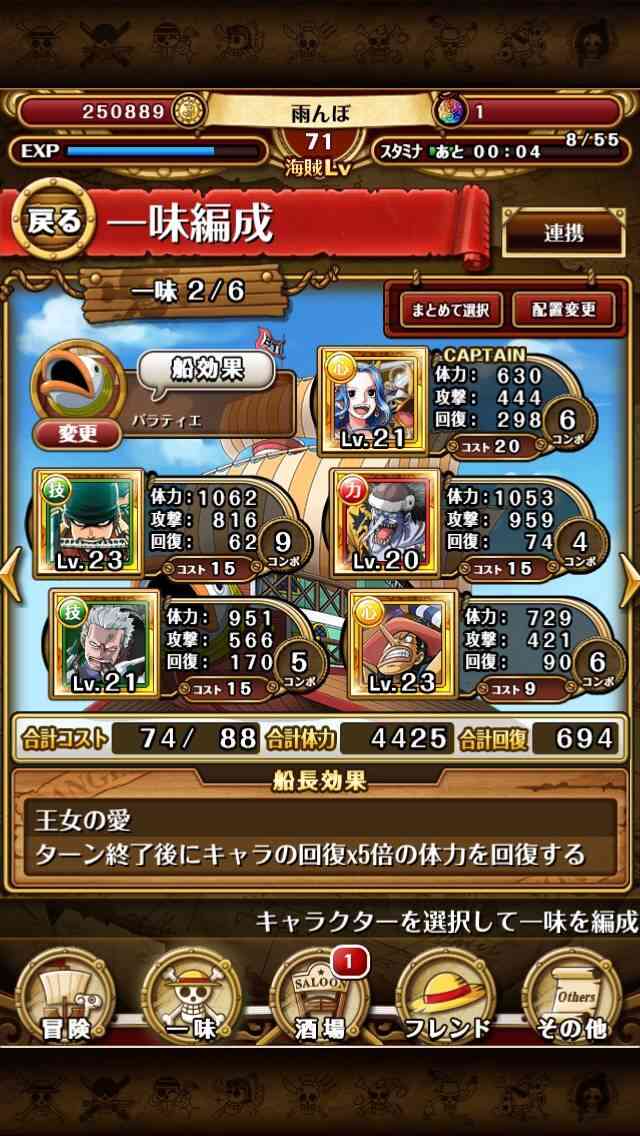640x1136 pixels.
Task: Go to the next crew with right arrow
Action: click(629, 580)
